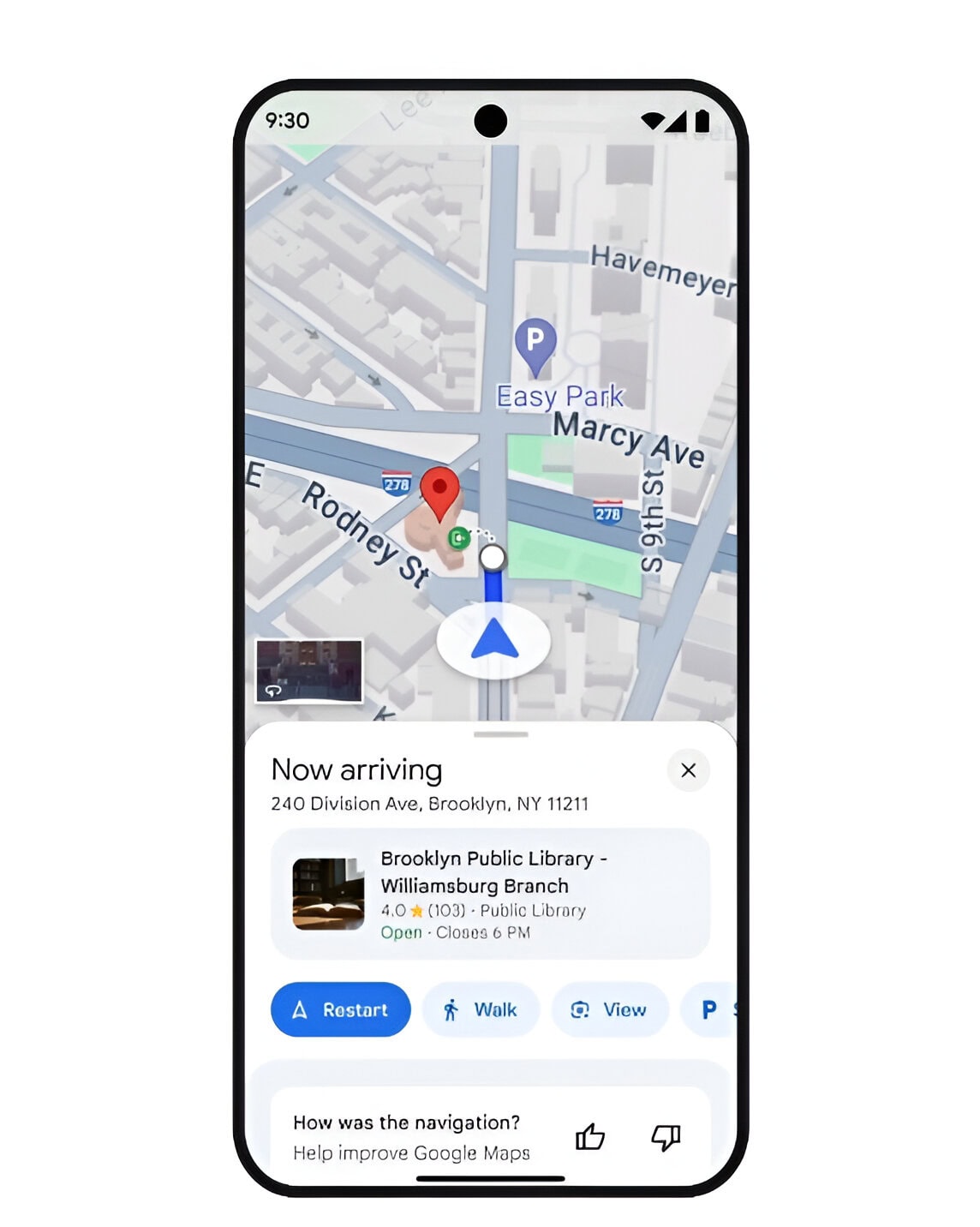Tap the parking chip
Viewport: 980px width, 1227px height.
[x=709, y=1009]
